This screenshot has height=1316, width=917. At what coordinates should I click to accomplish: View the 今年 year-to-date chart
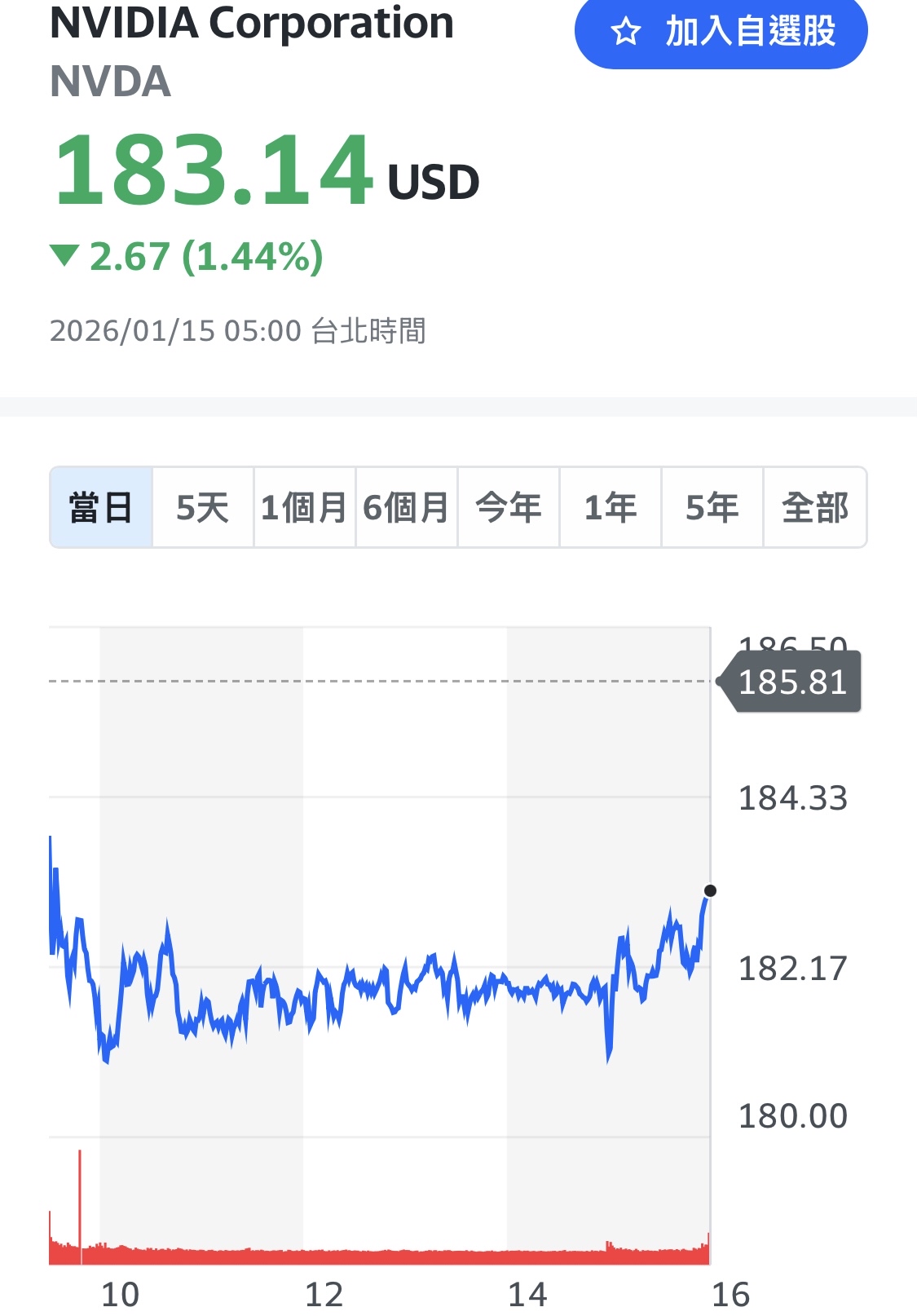[x=508, y=508]
